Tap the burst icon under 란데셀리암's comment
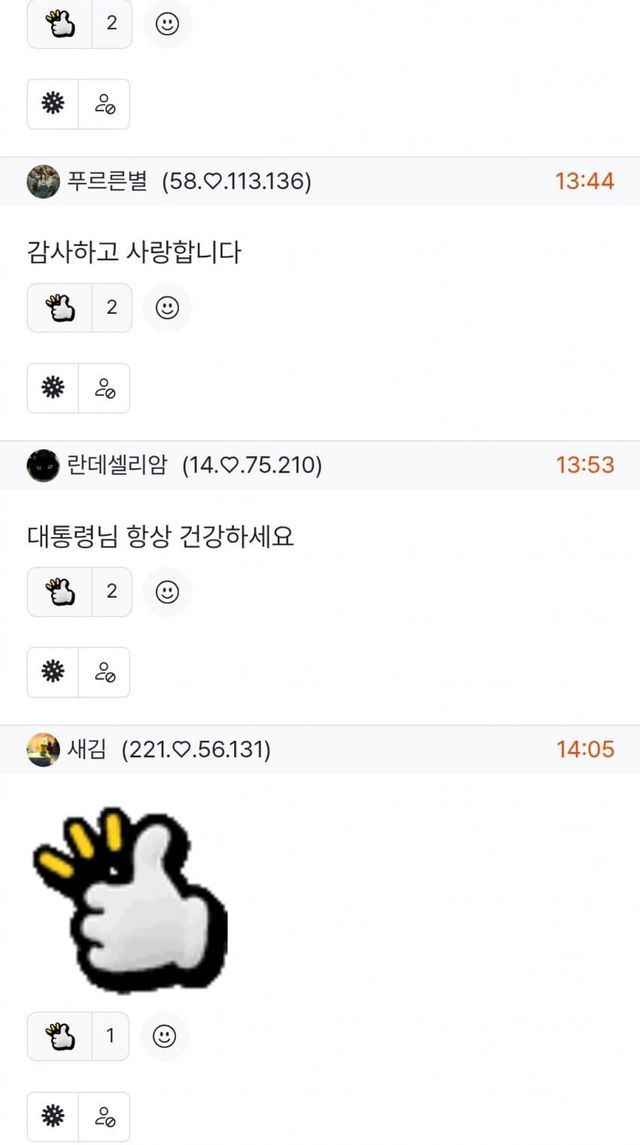640x1145 pixels. coord(53,672)
